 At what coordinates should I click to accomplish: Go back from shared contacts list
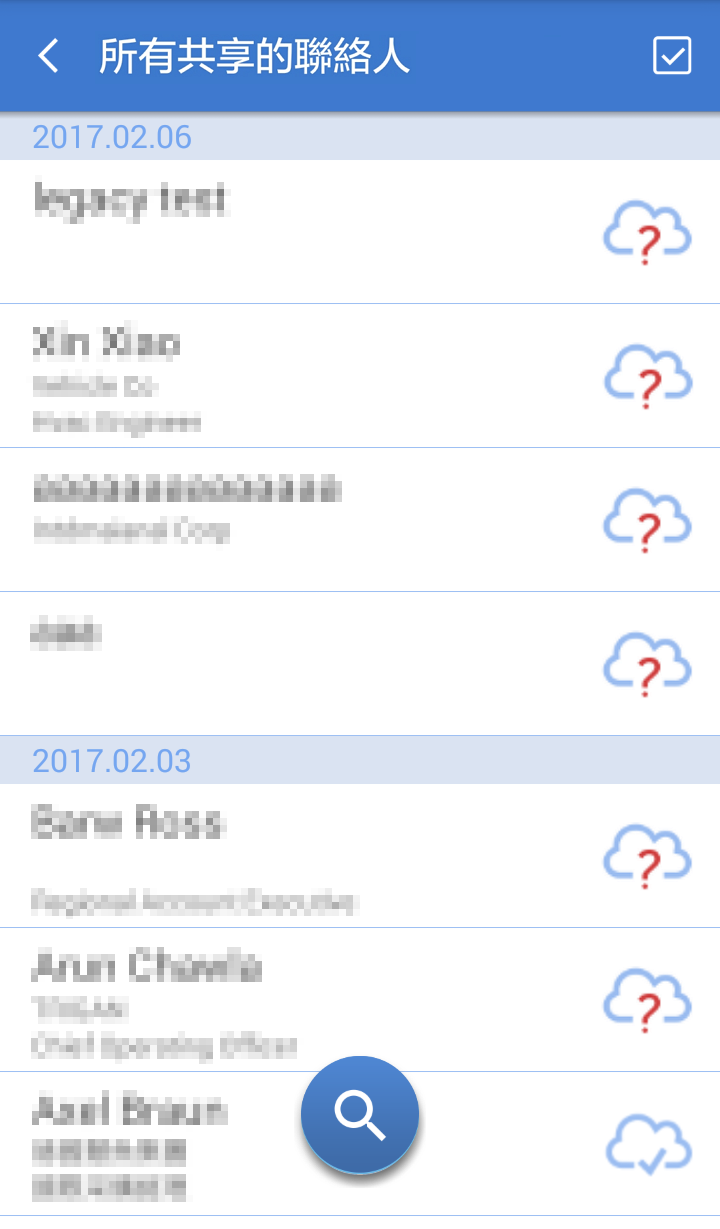47,56
